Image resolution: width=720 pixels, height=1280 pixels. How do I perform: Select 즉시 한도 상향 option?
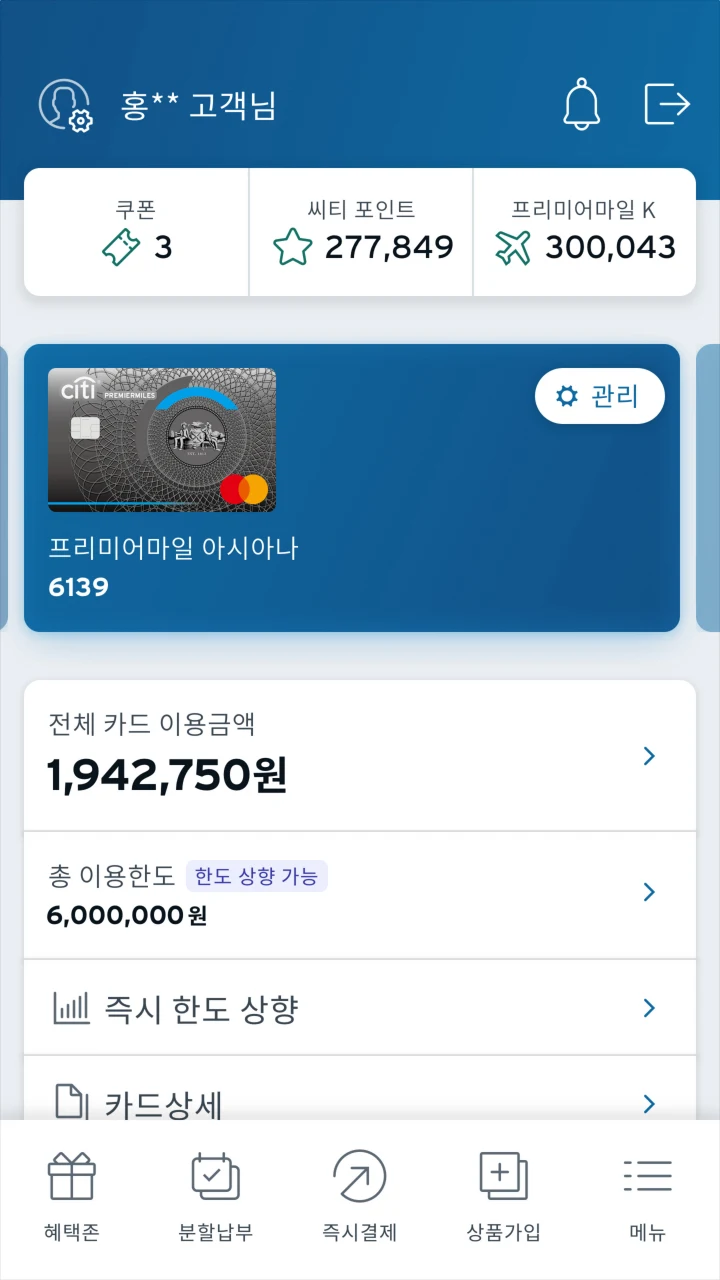(x=359, y=1008)
